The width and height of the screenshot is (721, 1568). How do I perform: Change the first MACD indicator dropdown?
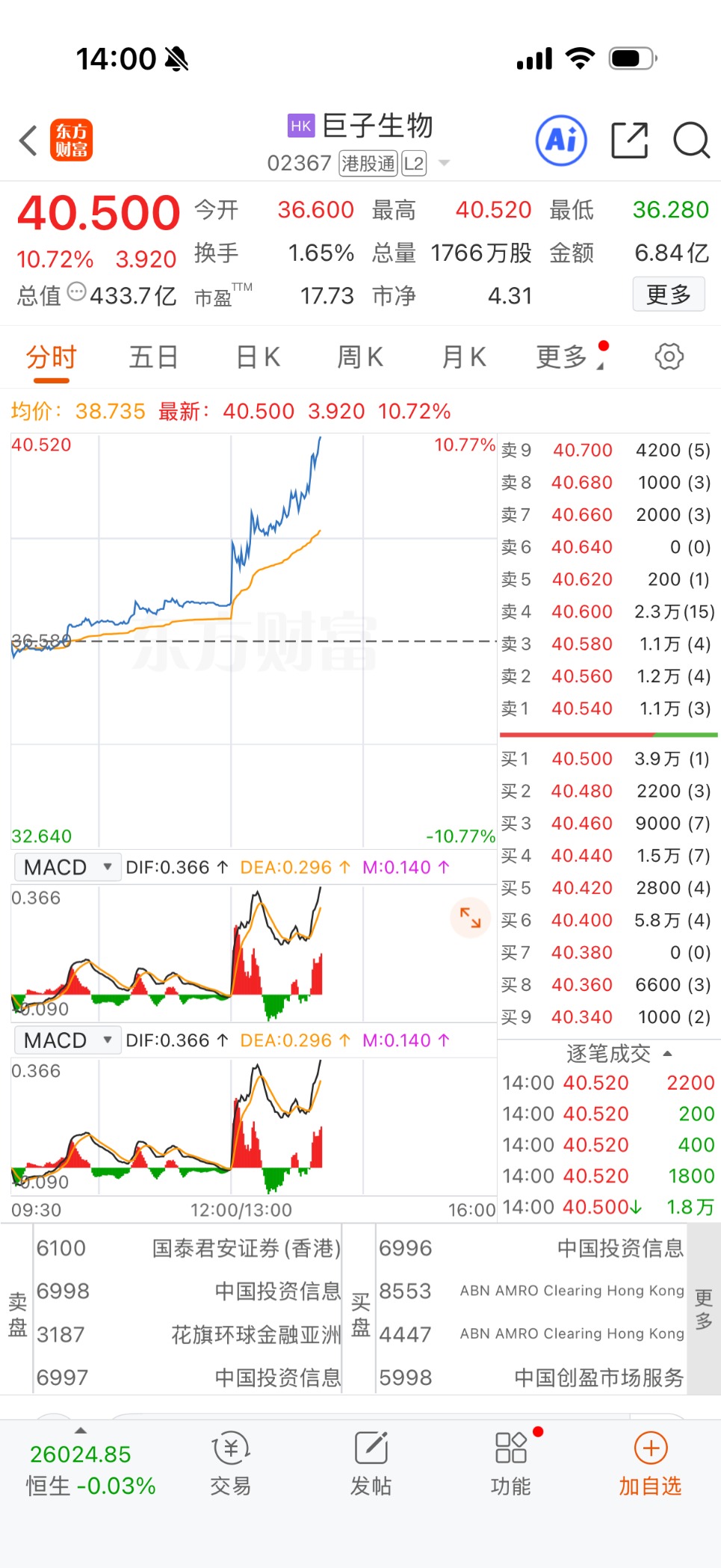click(67, 867)
